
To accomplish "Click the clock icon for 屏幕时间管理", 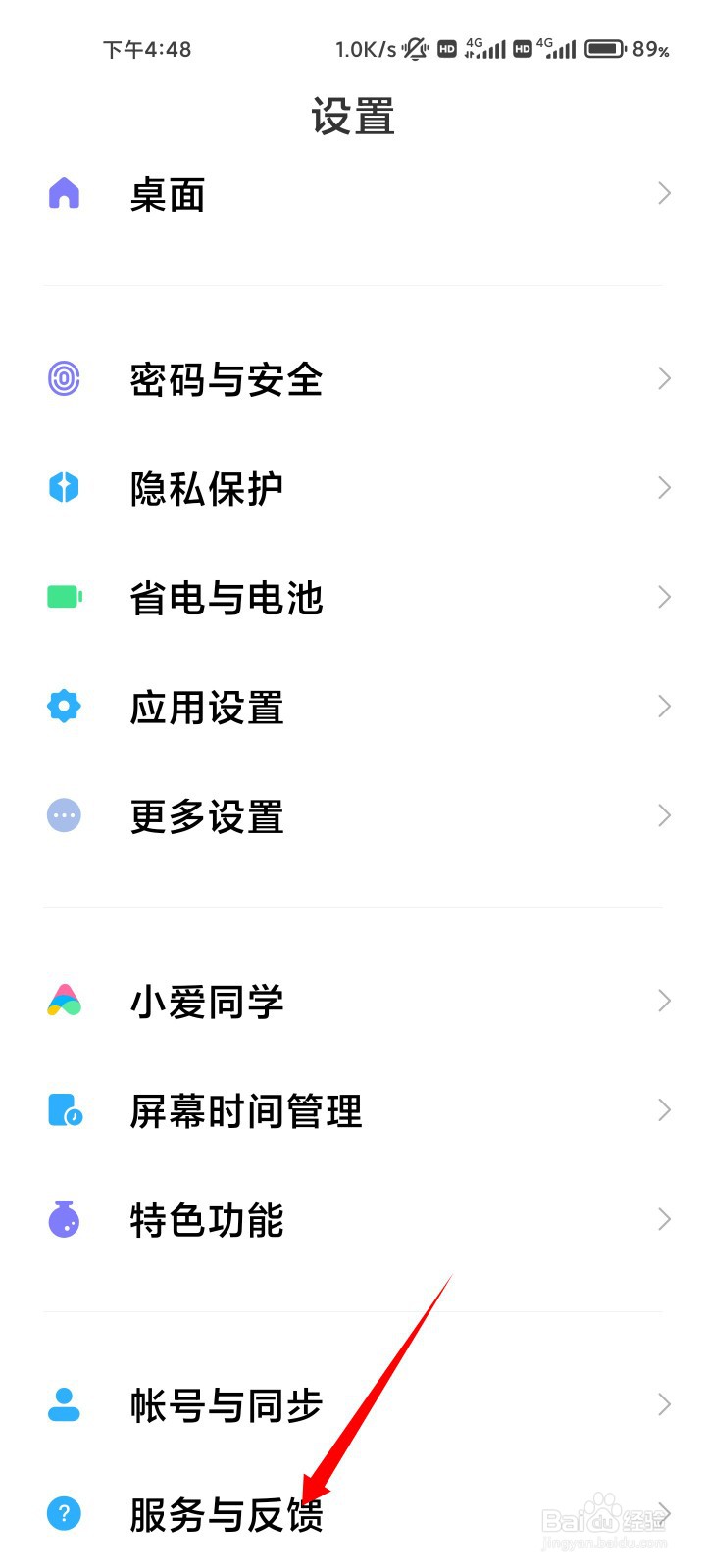I will (x=63, y=1110).
